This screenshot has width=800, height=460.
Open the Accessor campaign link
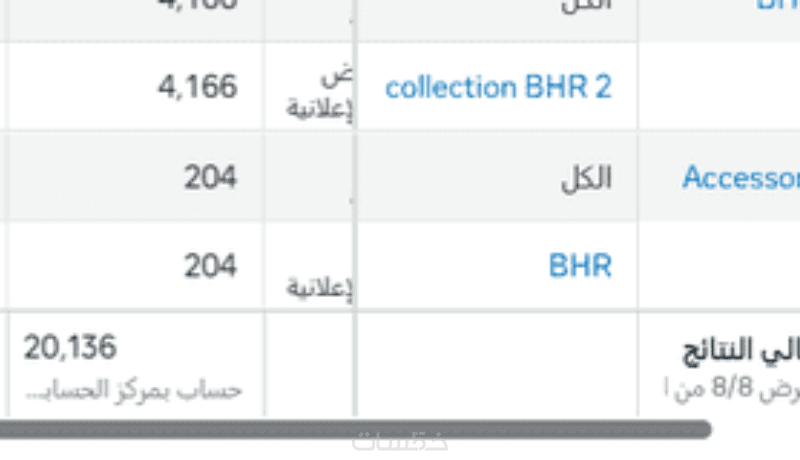click(740, 178)
